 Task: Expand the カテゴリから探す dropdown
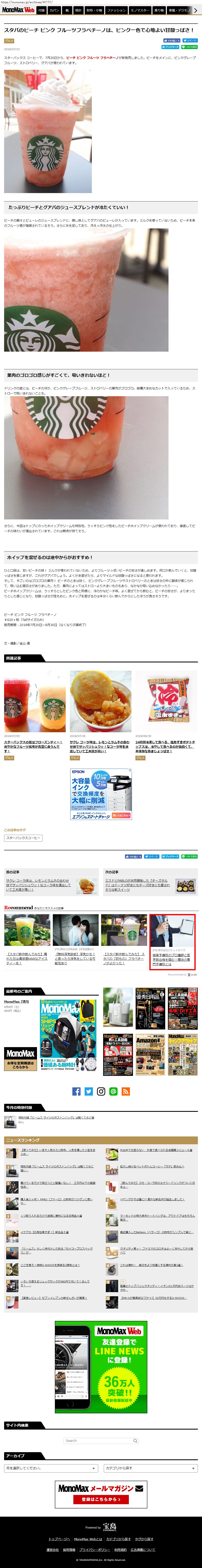click(x=150, y=1468)
